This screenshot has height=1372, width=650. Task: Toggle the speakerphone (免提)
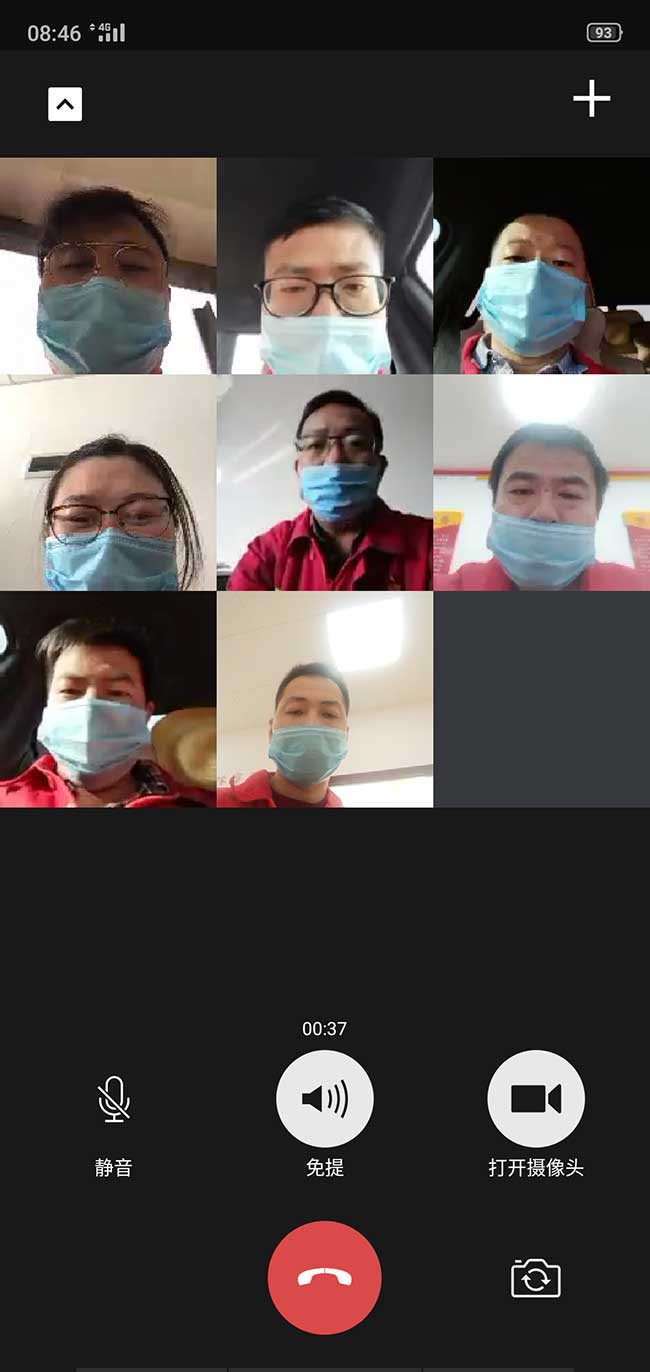325,1099
